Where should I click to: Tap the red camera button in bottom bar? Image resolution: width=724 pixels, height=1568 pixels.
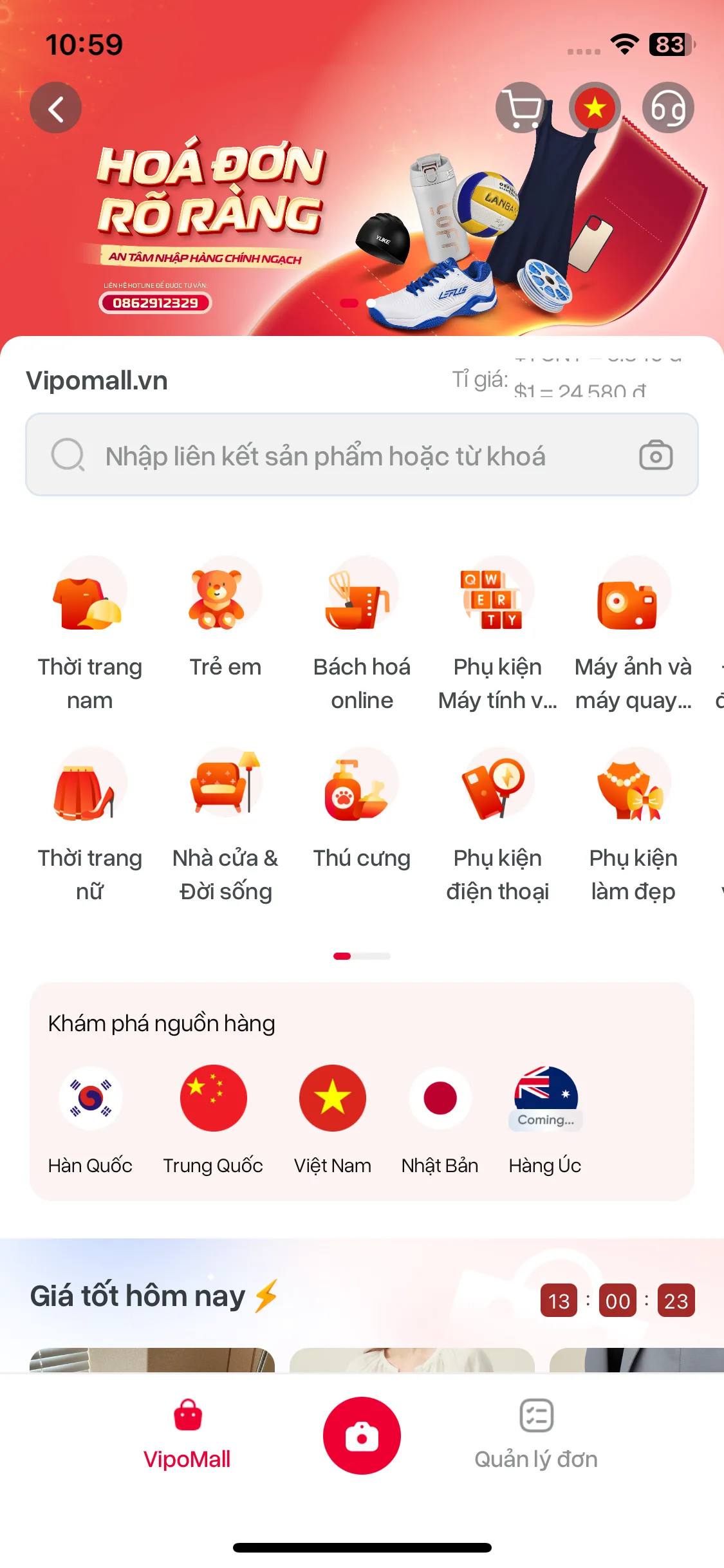362,1435
